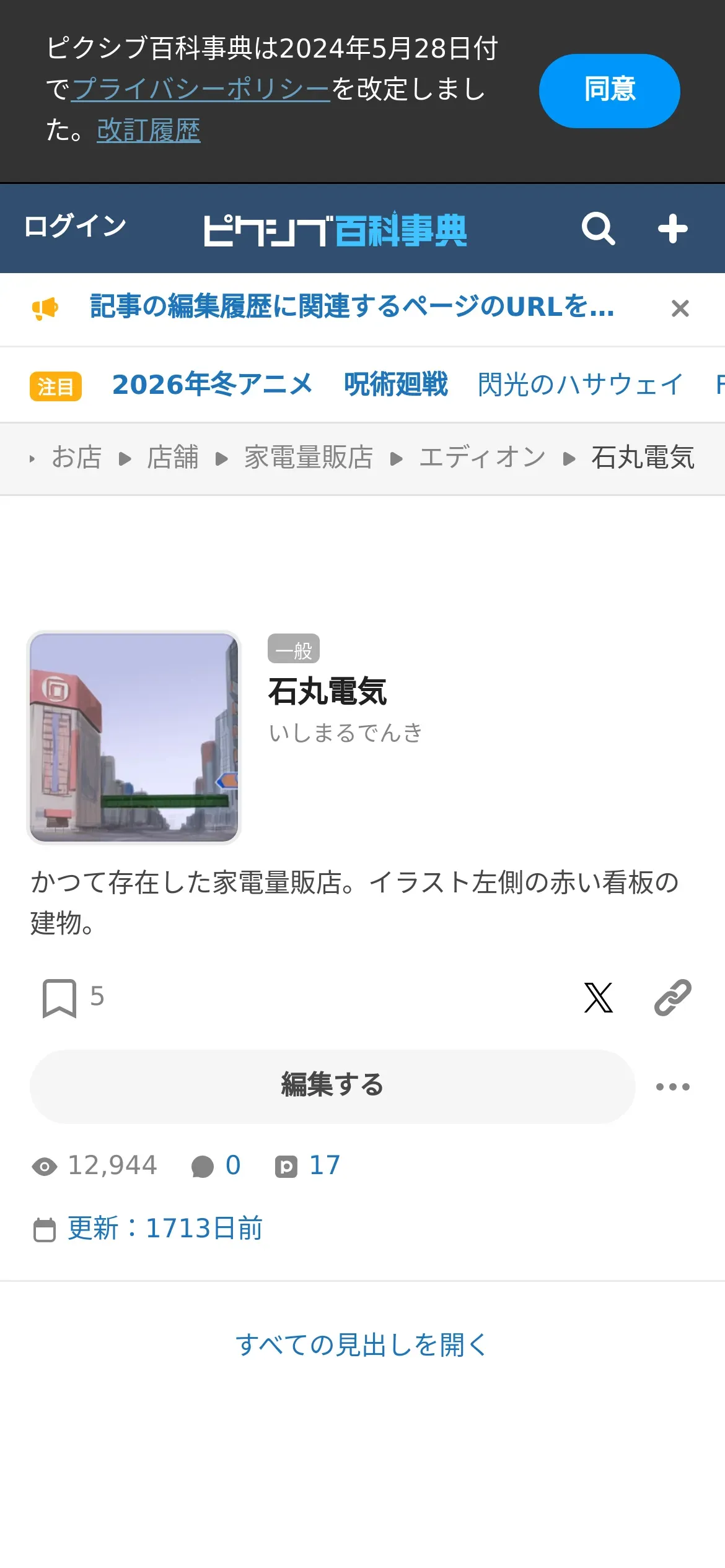The height and width of the screenshot is (1568, 725).
Task: Open the 2026年冬アニメ trending topic
Action: [212, 385]
